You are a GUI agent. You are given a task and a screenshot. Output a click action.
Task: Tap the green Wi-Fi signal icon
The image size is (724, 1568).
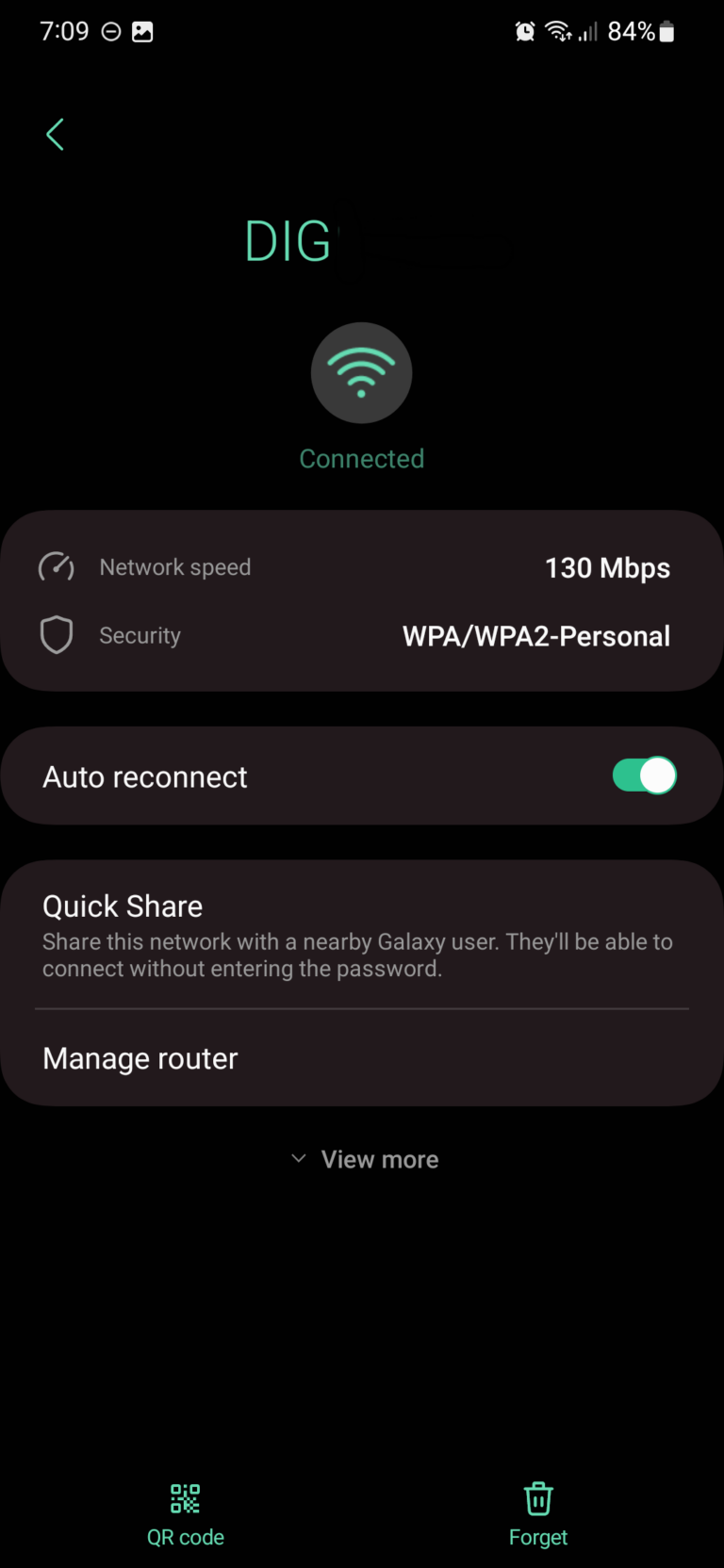pyautogui.click(x=361, y=372)
